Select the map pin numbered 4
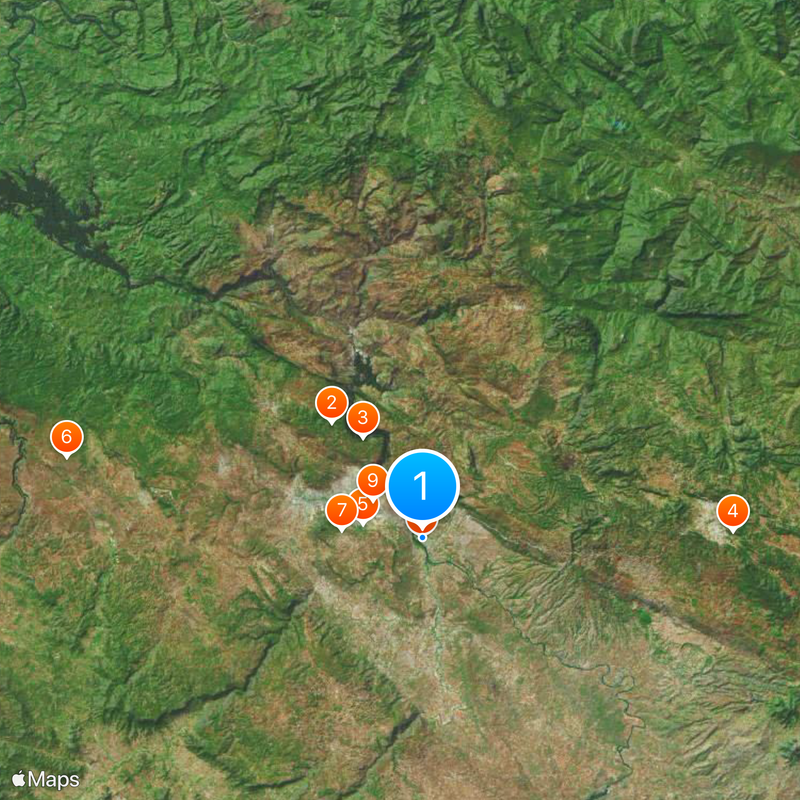The width and height of the screenshot is (800, 800). point(733,512)
